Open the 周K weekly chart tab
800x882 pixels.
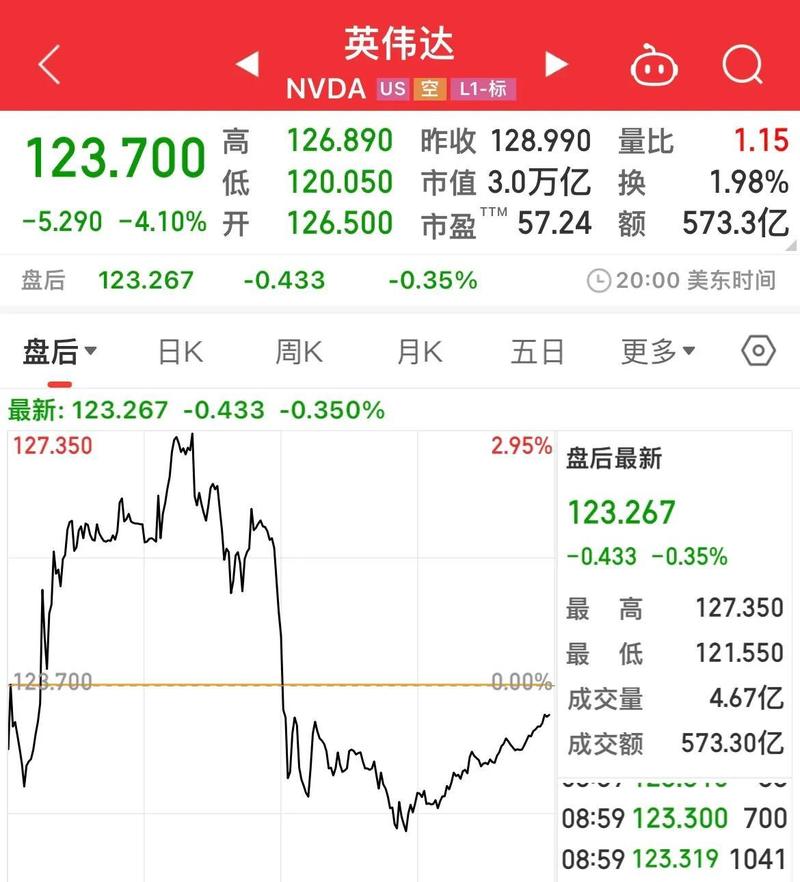pyautogui.click(x=297, y=351)
